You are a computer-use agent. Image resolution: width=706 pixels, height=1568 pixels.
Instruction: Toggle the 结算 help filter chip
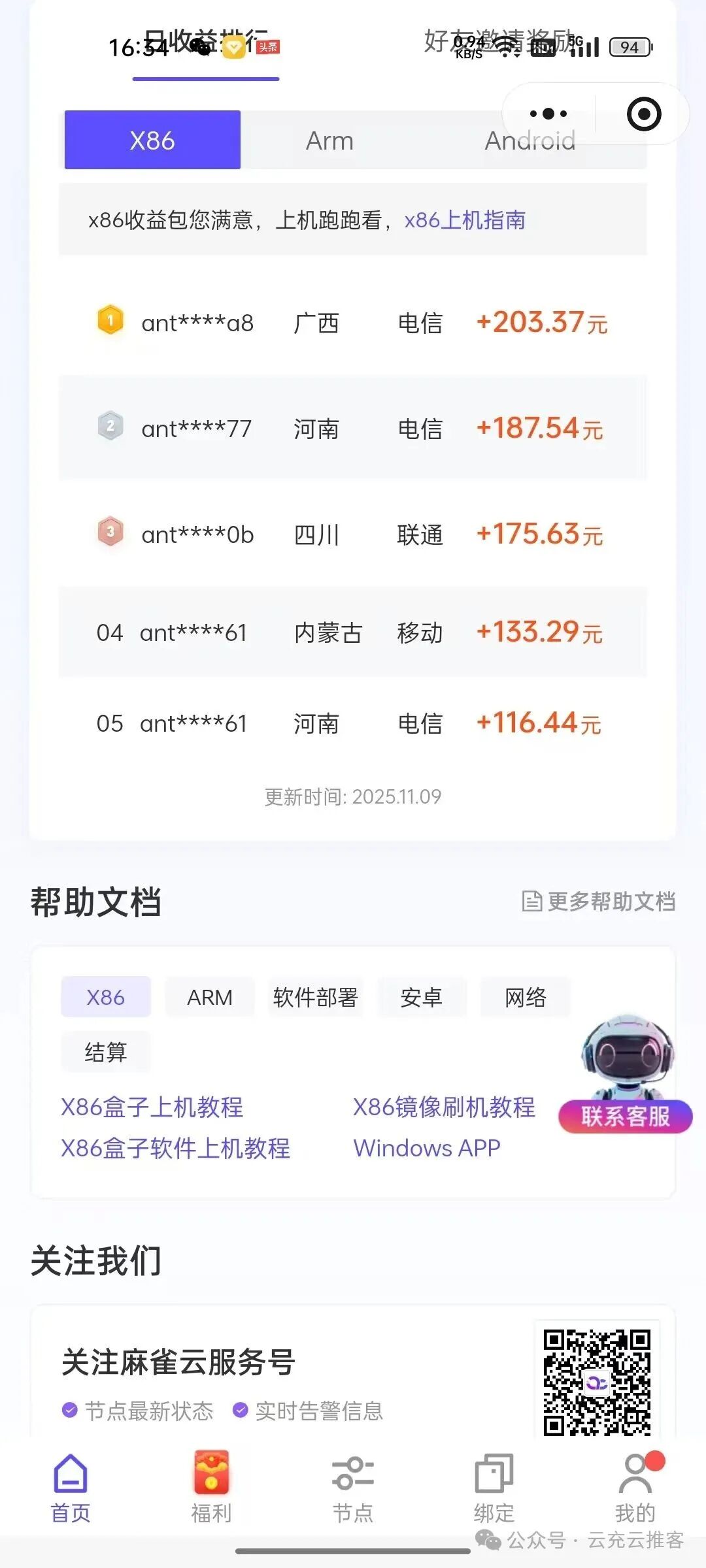105,1052
